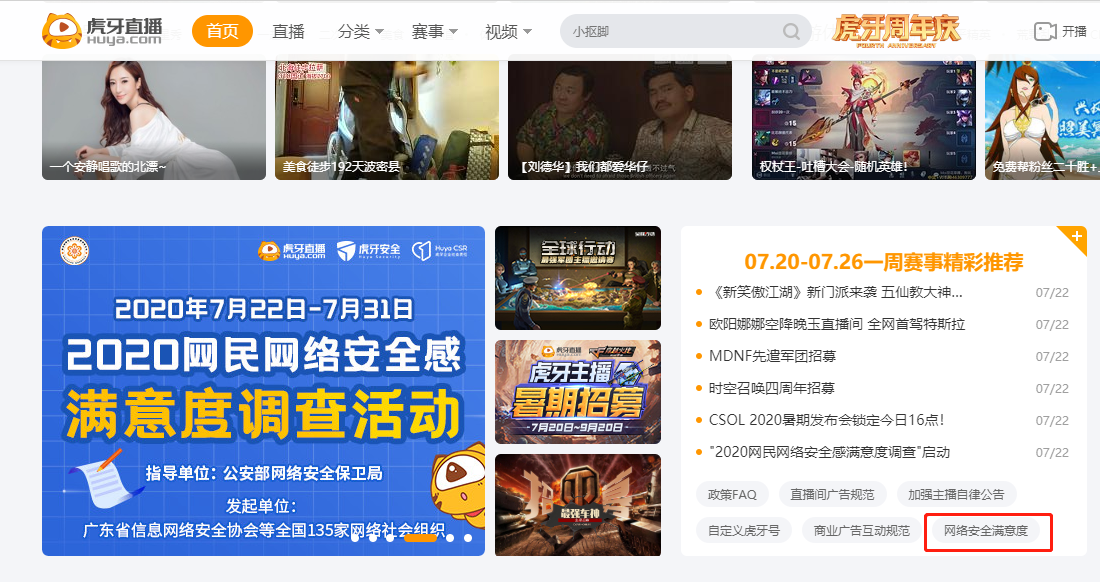
Task: Go to the 首页 tab
Action: [x=222, y=31]
